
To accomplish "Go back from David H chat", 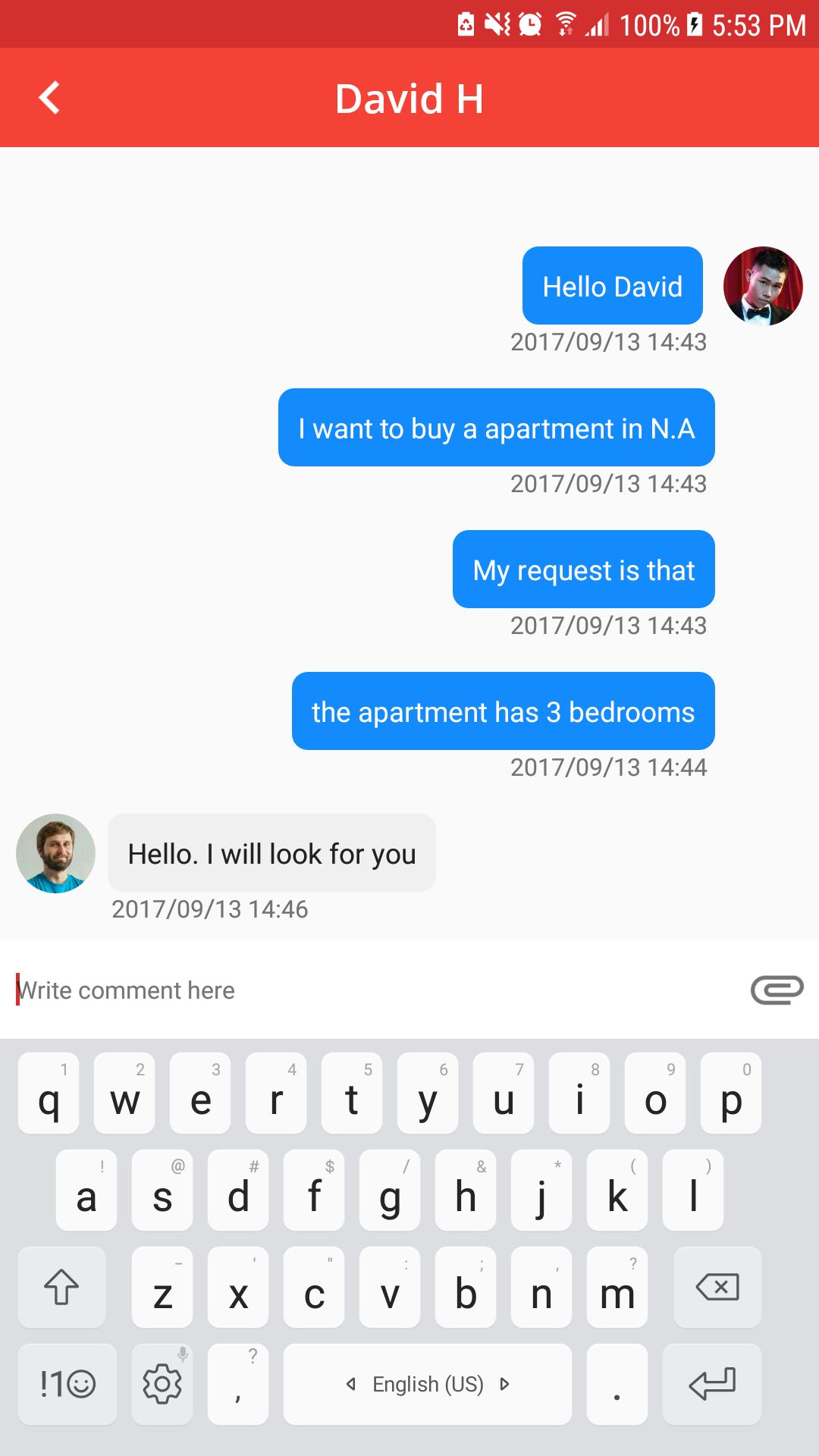I will pos(50,98).
